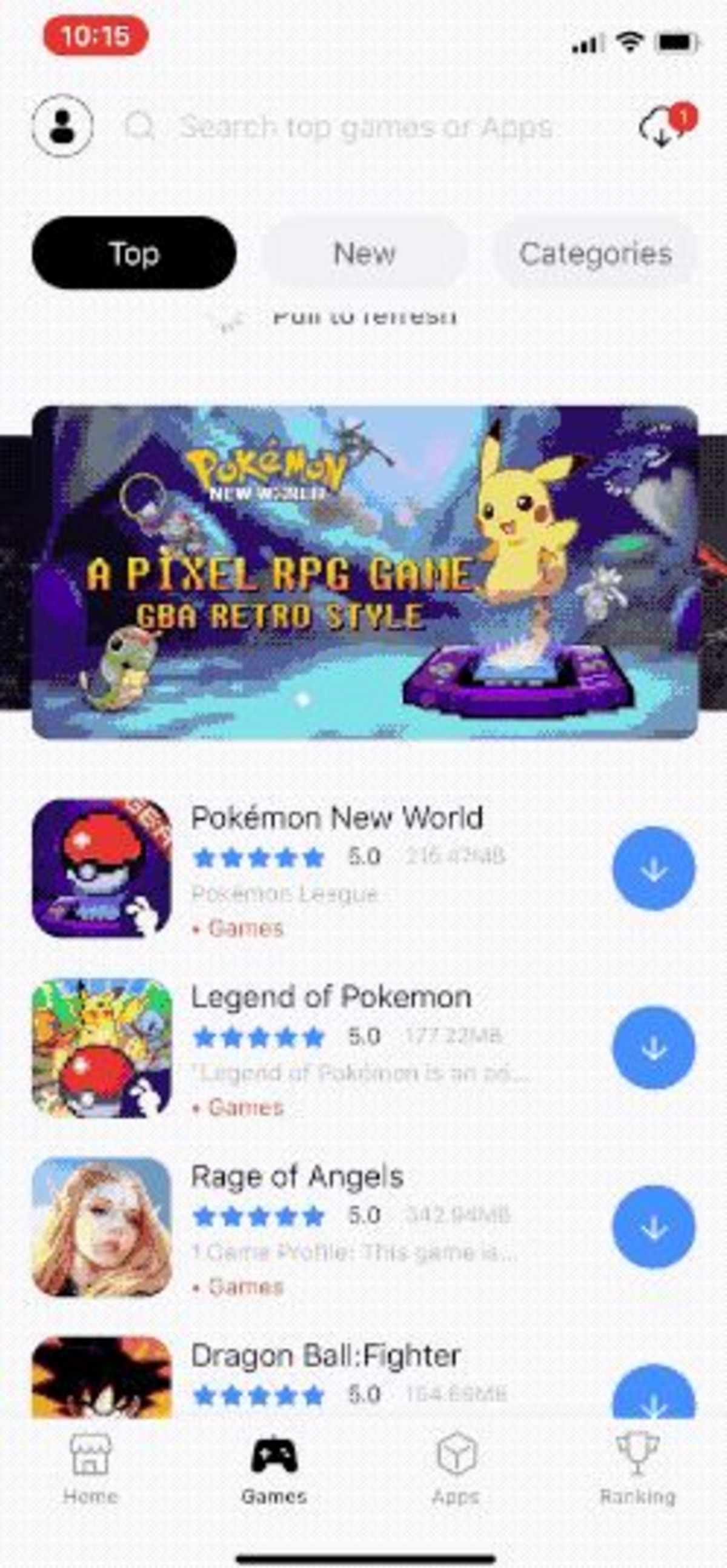The height and width of the screenshot is (1568, 727).
Task: Tap the search top games field
Action: coord(365,127)
